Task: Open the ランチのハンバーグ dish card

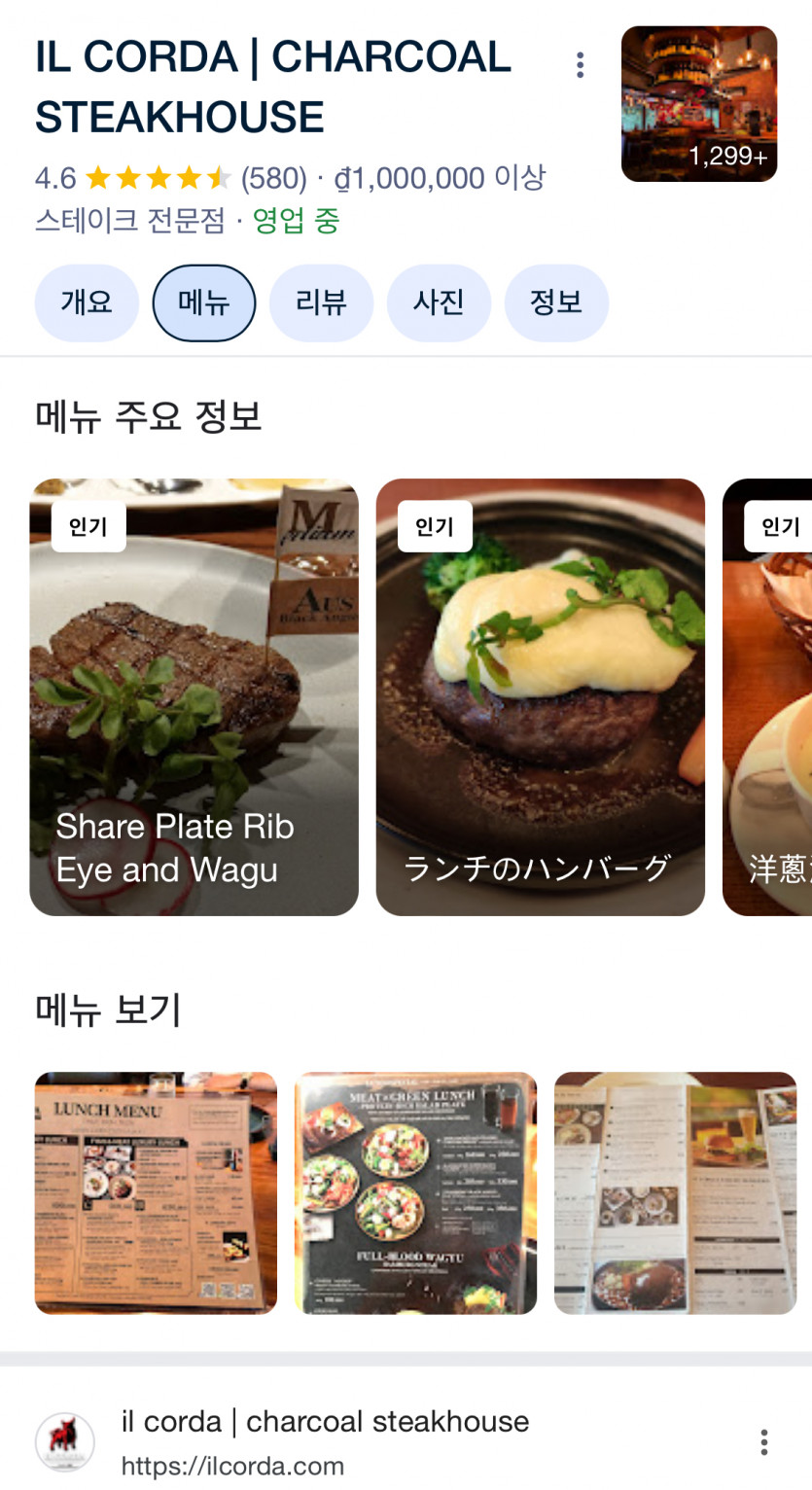Action: pyautogui.click(x=540, y=696)
